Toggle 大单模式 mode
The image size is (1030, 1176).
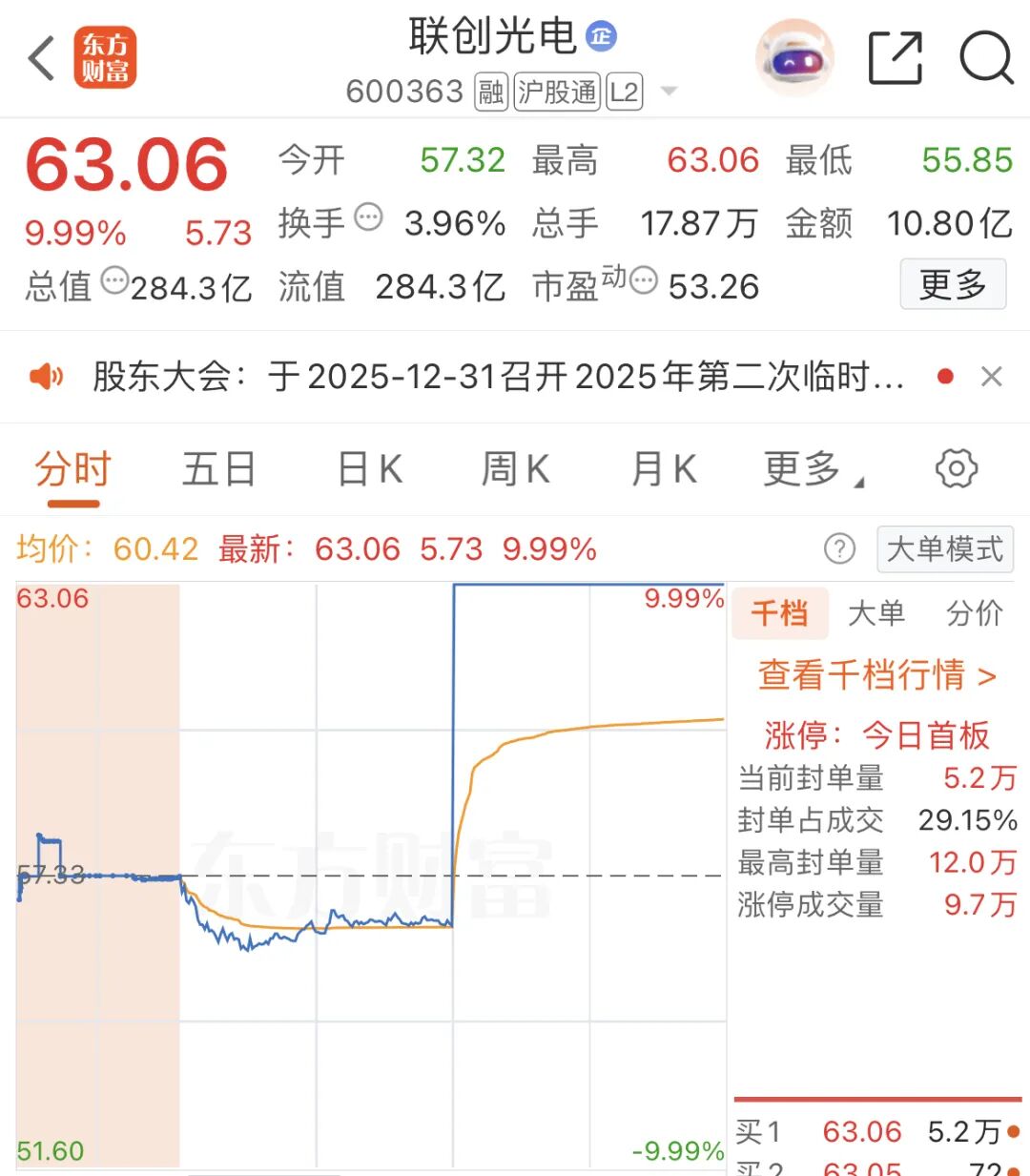click(x=944, y=549)
